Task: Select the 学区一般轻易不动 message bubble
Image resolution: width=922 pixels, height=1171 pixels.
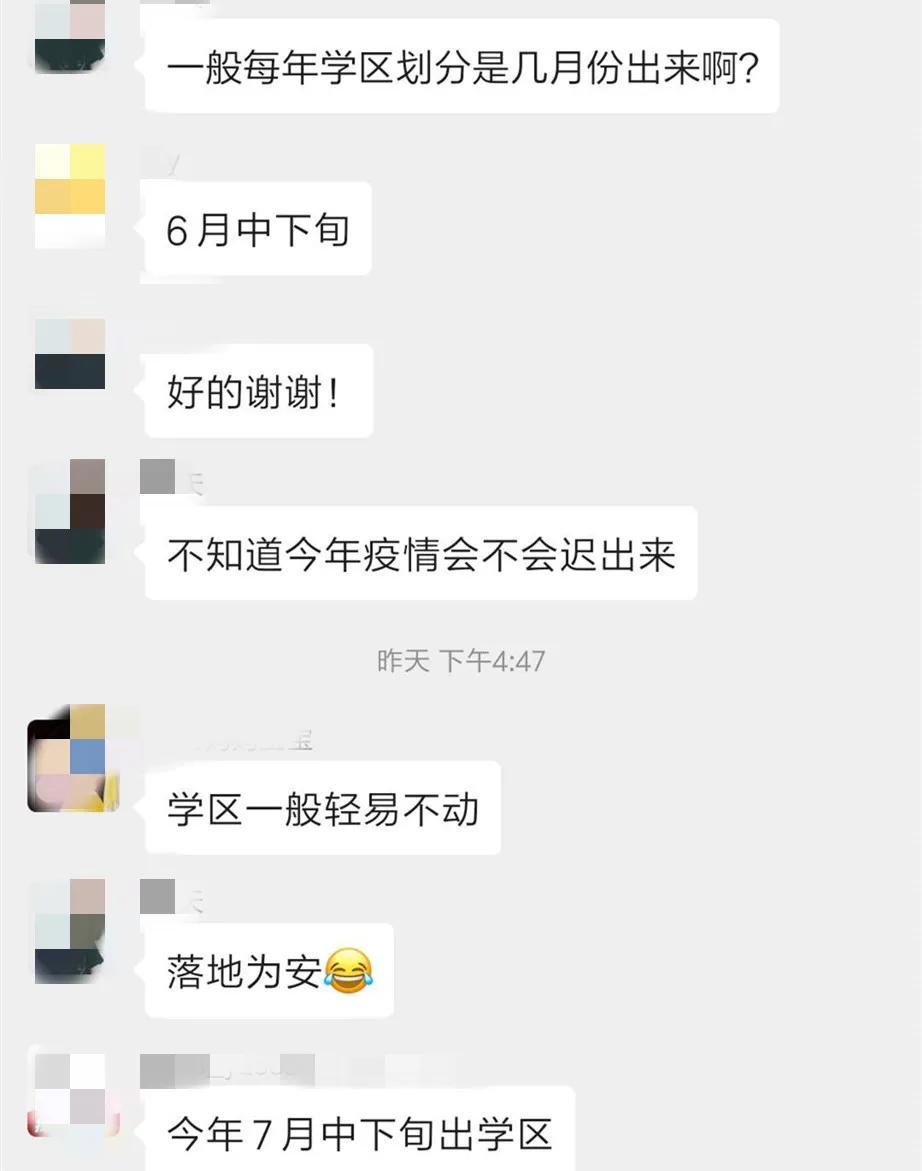Action: (322, 810)
